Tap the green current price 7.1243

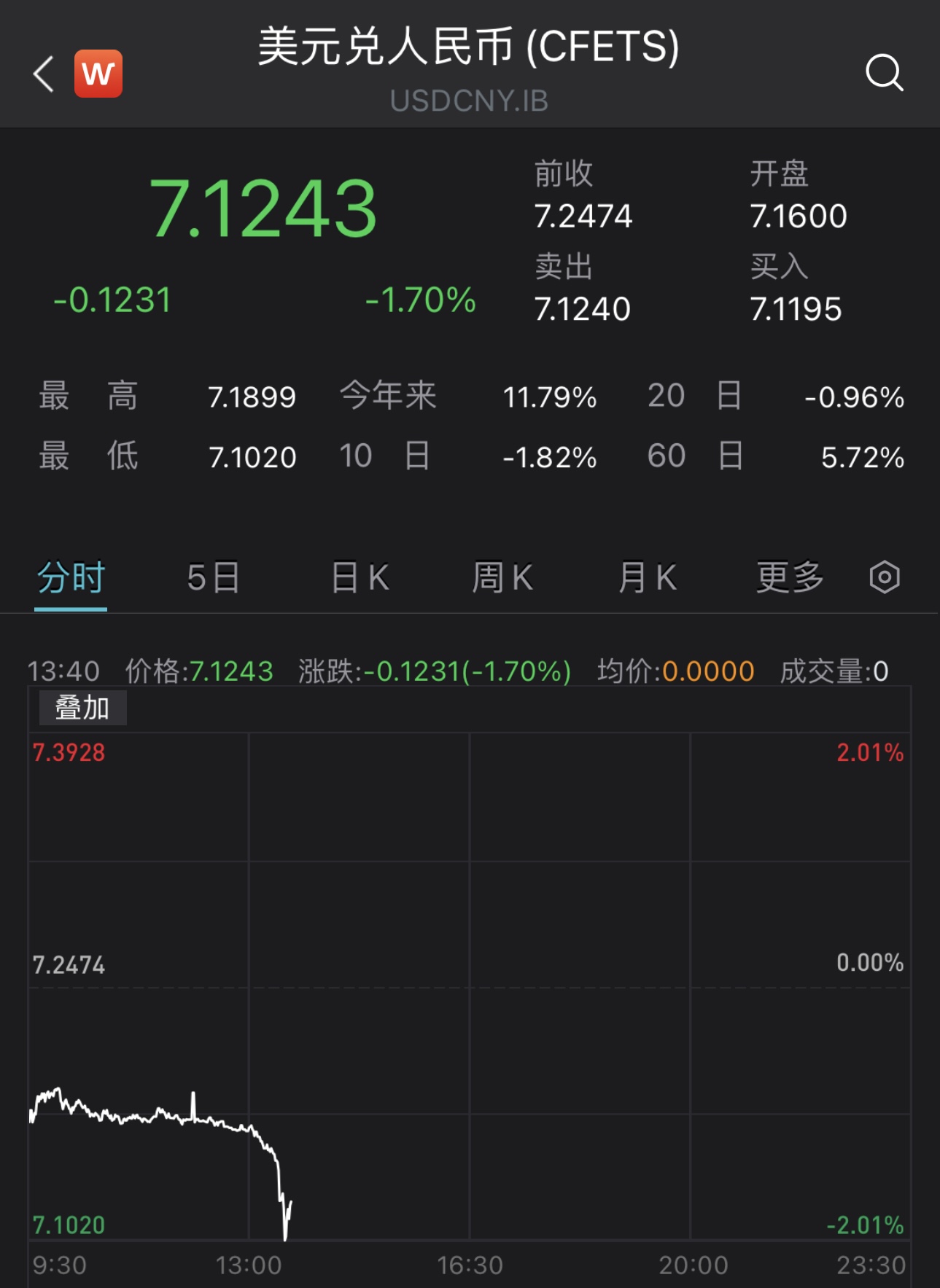[264, 208]
